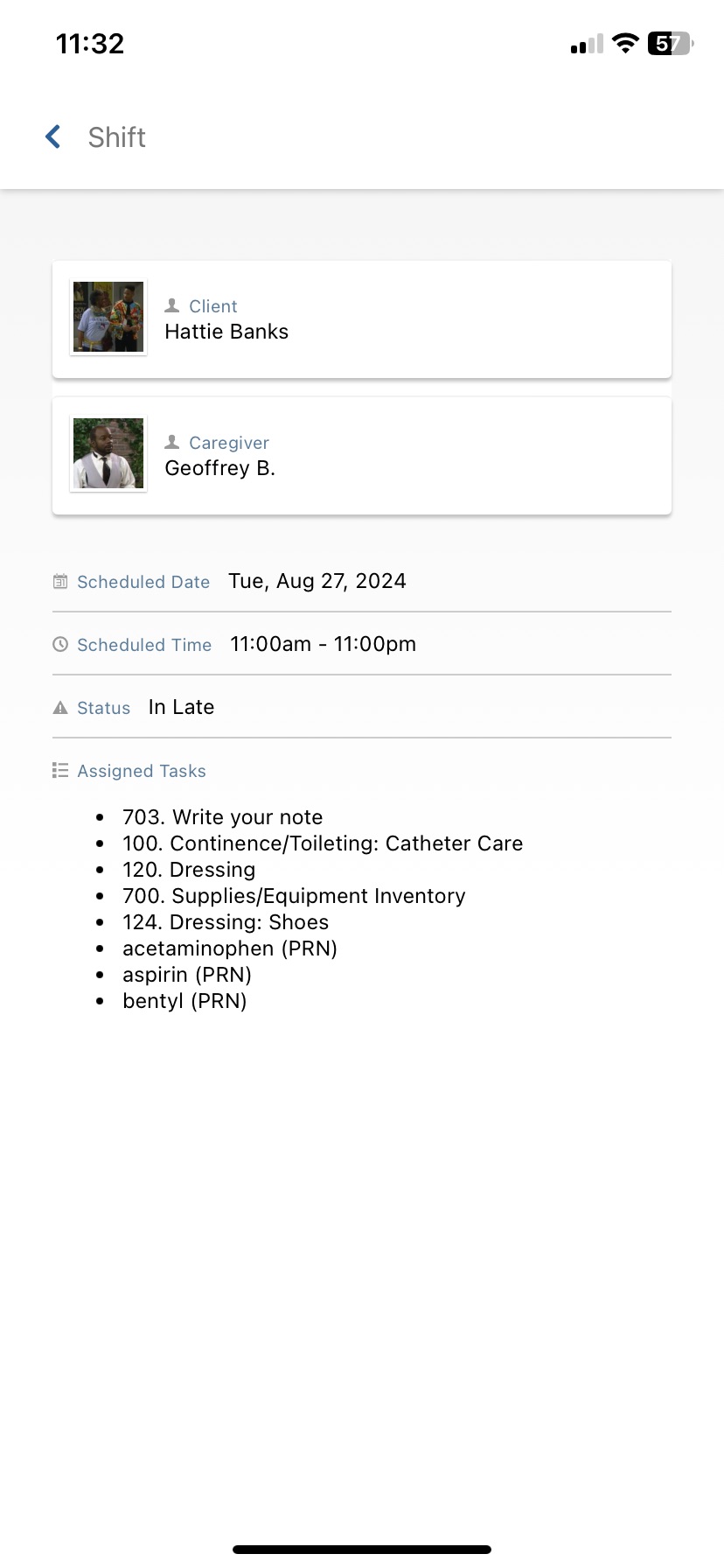Open client Hattie Banks card

(362, 319)
